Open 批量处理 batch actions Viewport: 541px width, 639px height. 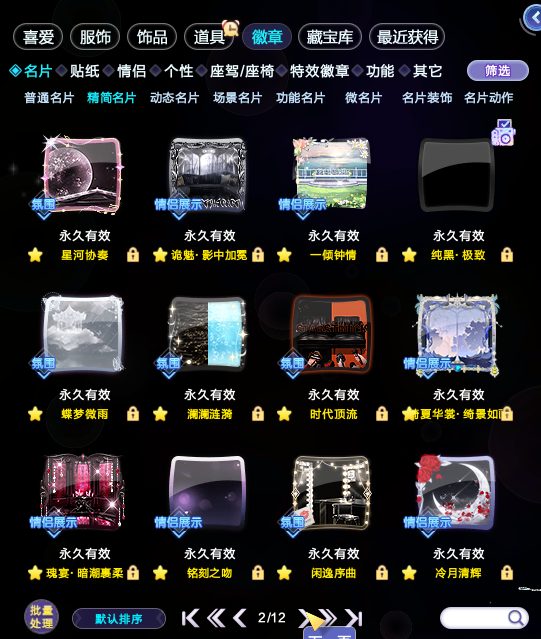(x=41, y=617)
